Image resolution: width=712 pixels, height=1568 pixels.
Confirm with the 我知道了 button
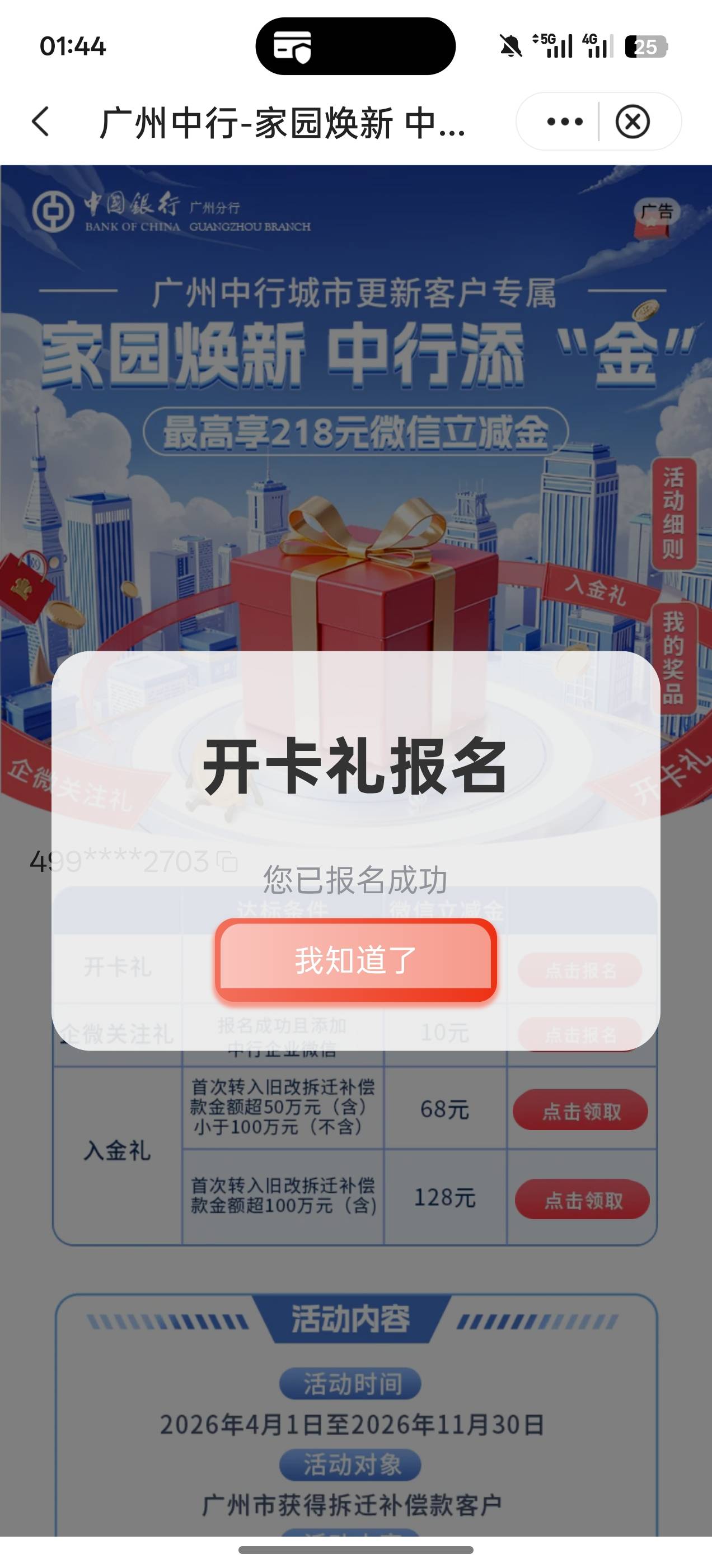[x=355, y=960]
